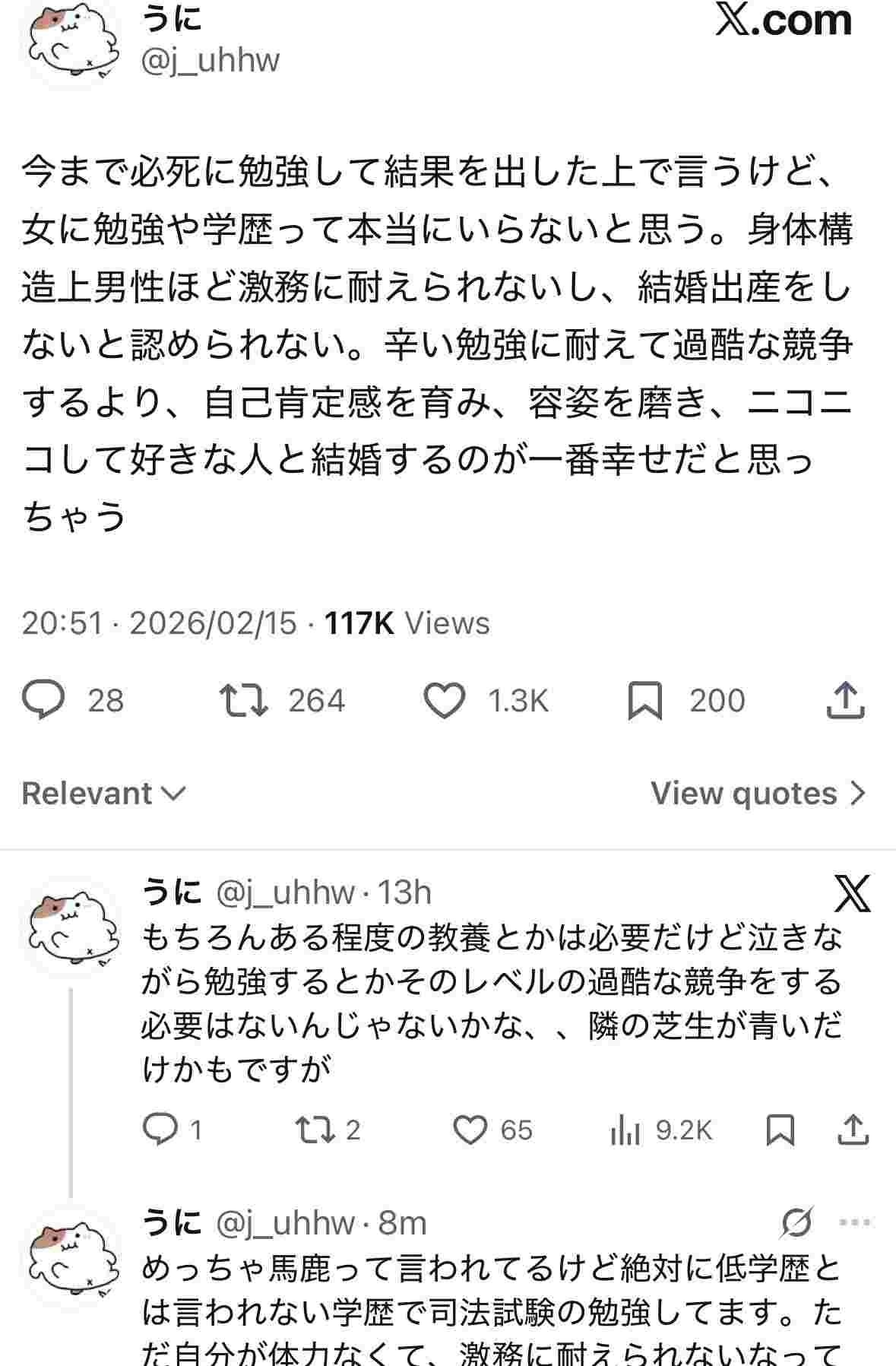Image resolution: width=896 pixels, height=1366 pixels.
Task: Bookmark the main post with 200 bookmarks
Action: tap(644, 700)
